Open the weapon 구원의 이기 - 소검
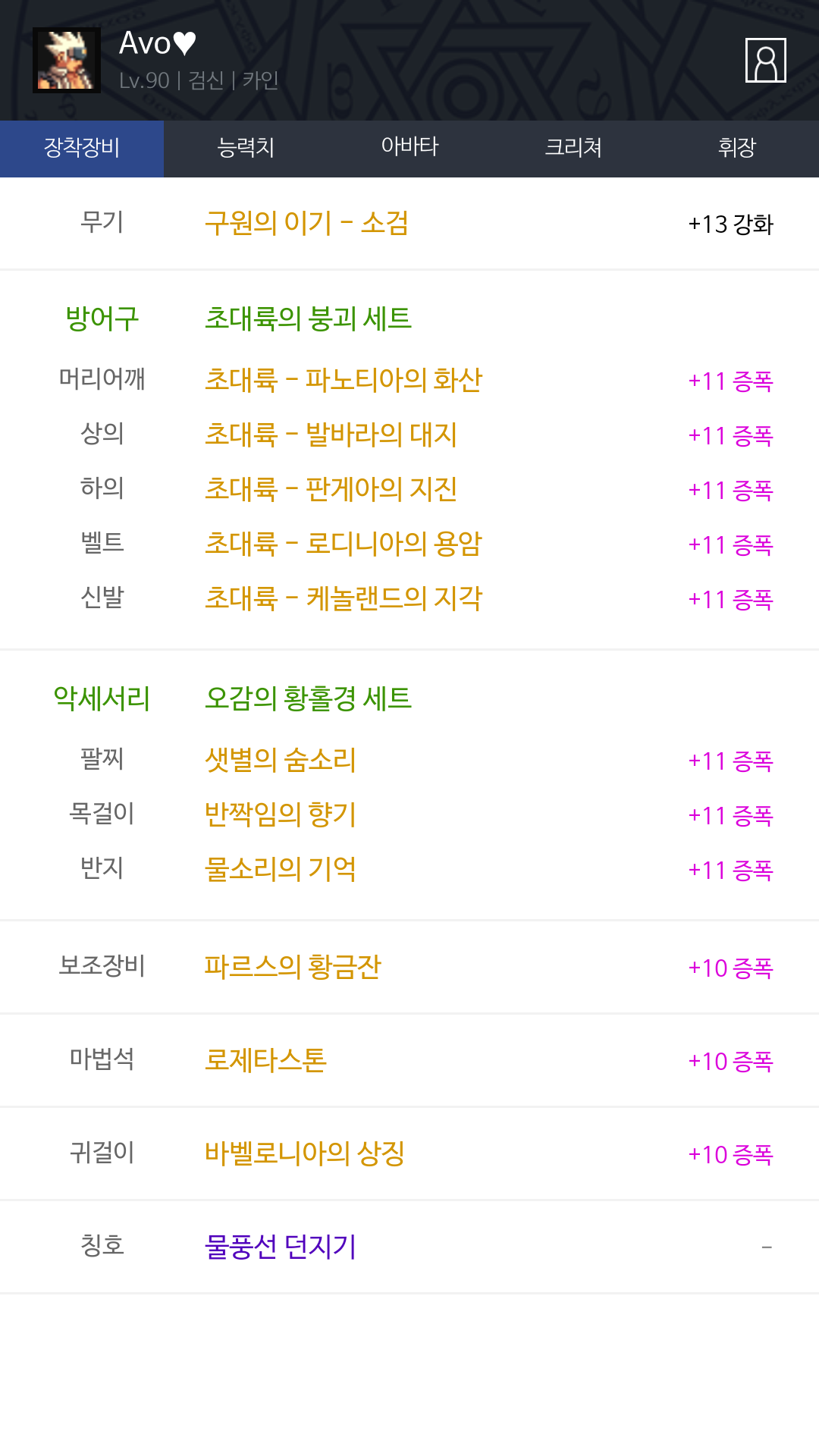Viewport: 819px width, 1456px height. (306, 223)
